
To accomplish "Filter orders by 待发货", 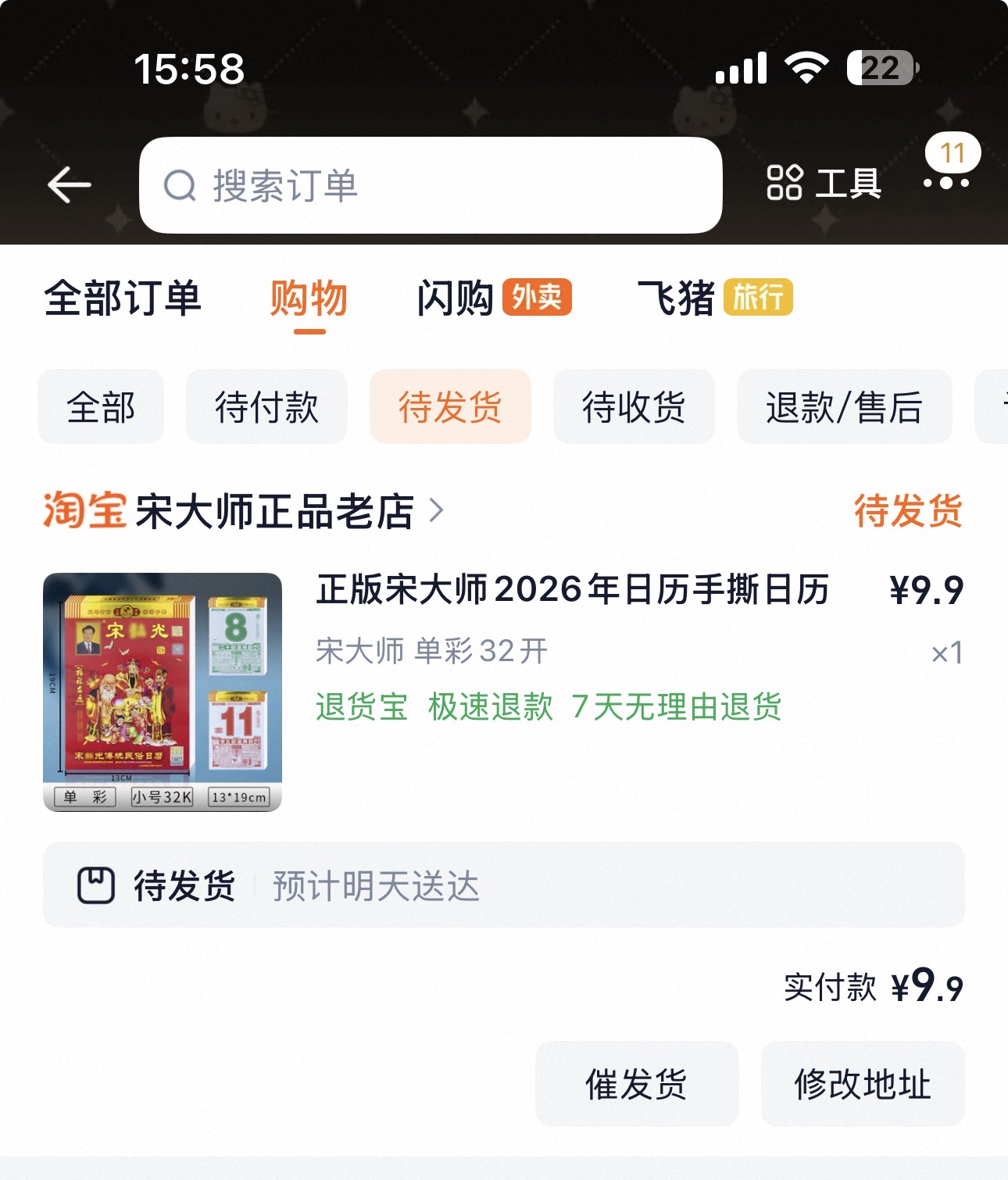I will click(x=450, y=407).
